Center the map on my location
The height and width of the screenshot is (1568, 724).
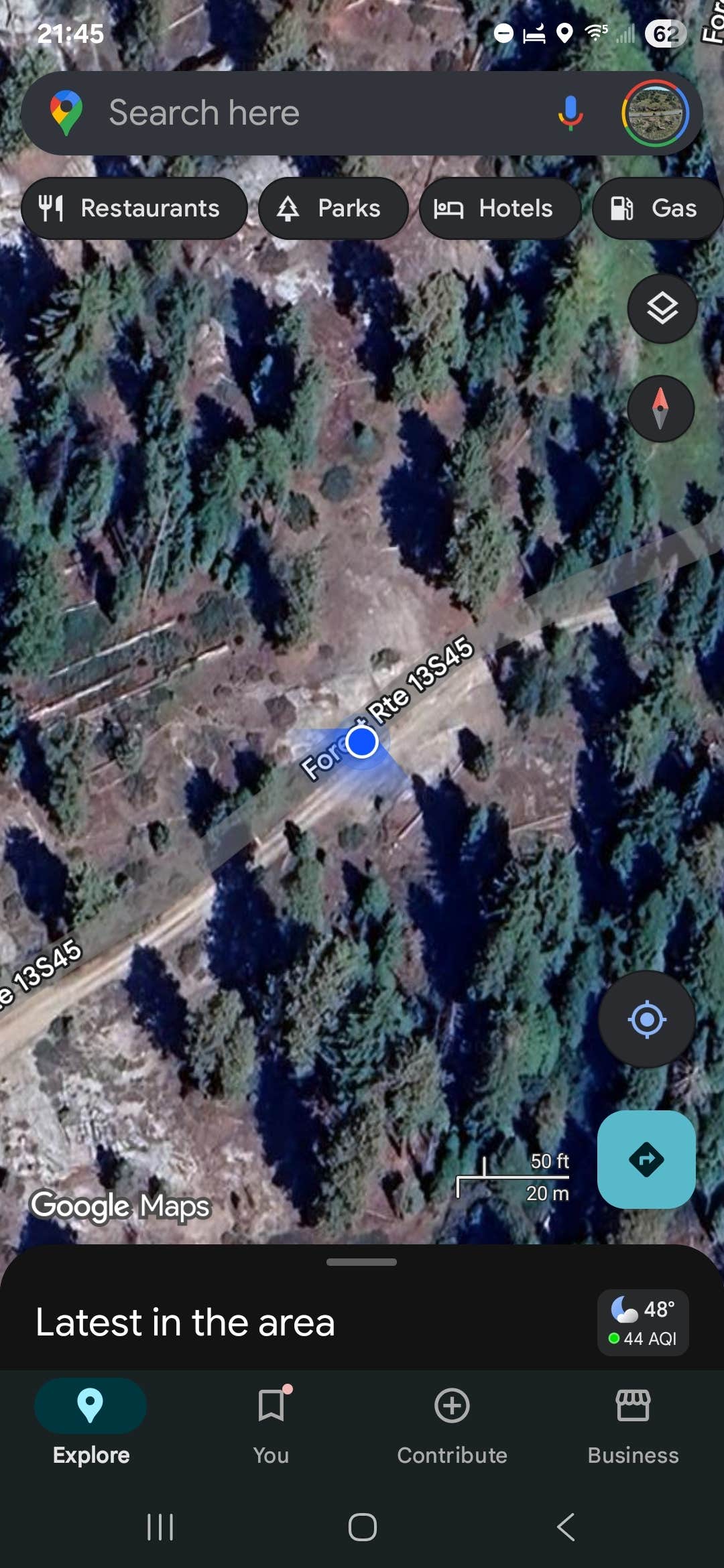pyautogui.click(x=648, y=1019)
